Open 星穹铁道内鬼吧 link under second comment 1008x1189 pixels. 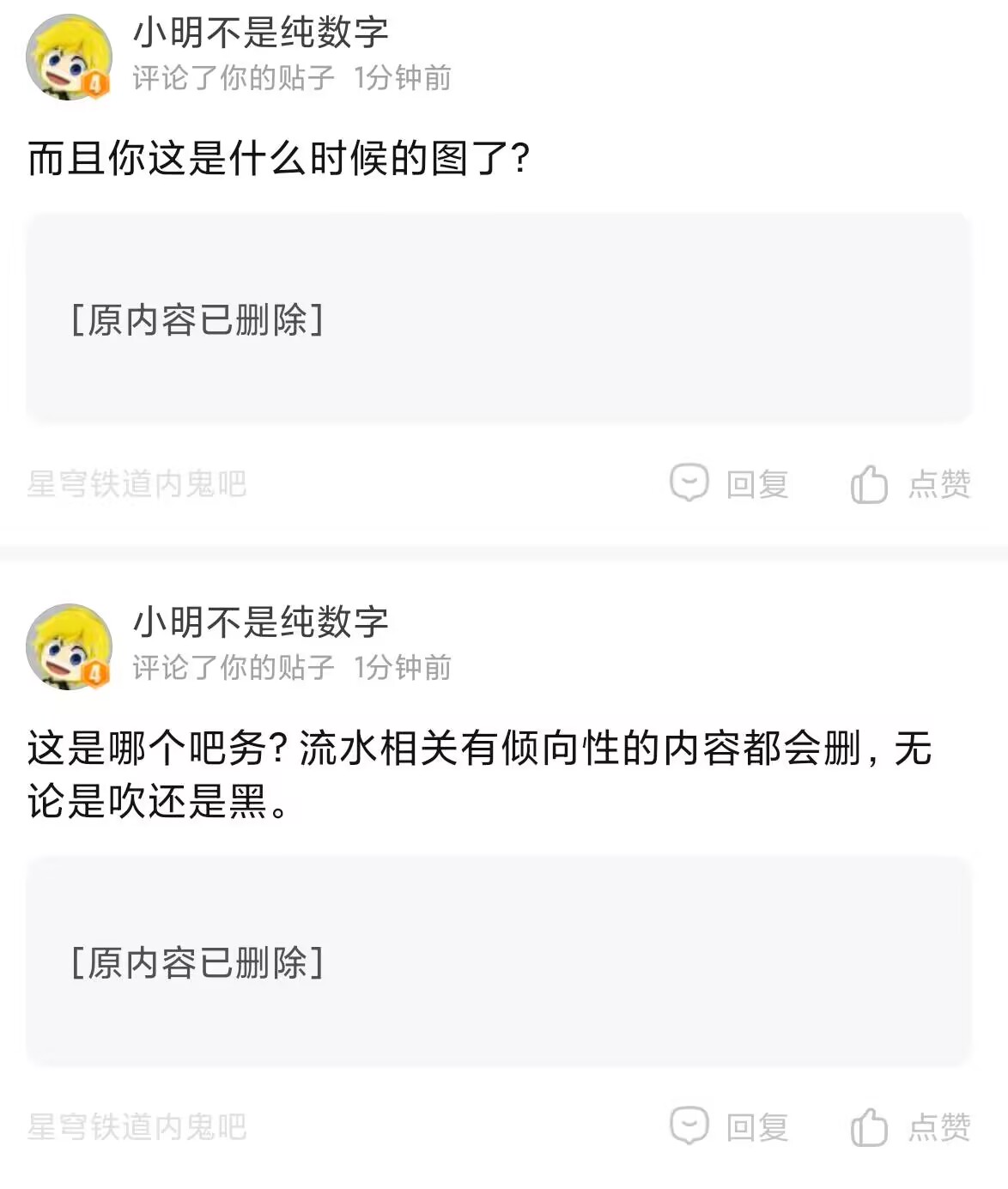tap(137, 1126)
